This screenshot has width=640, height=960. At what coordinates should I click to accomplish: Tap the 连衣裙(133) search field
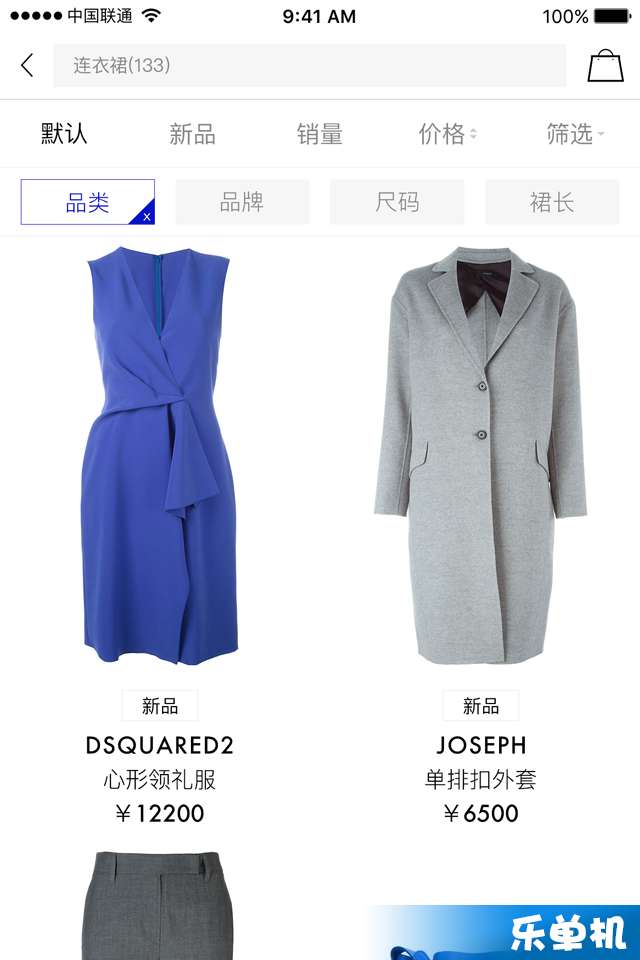point(309,66)
